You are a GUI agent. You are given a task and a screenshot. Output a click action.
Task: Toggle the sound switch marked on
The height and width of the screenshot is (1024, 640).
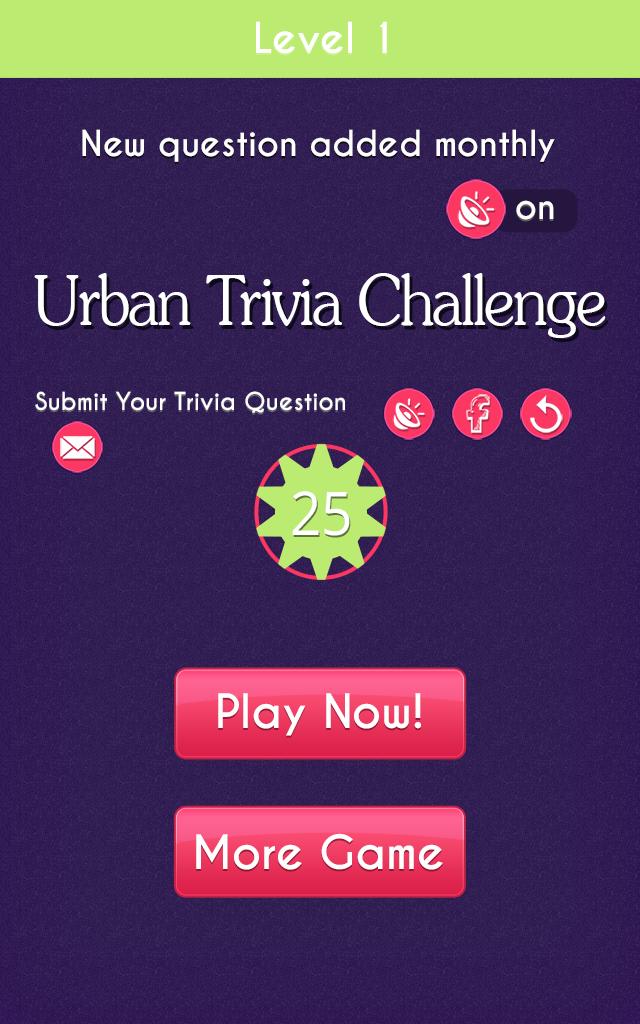coord(511,210)
